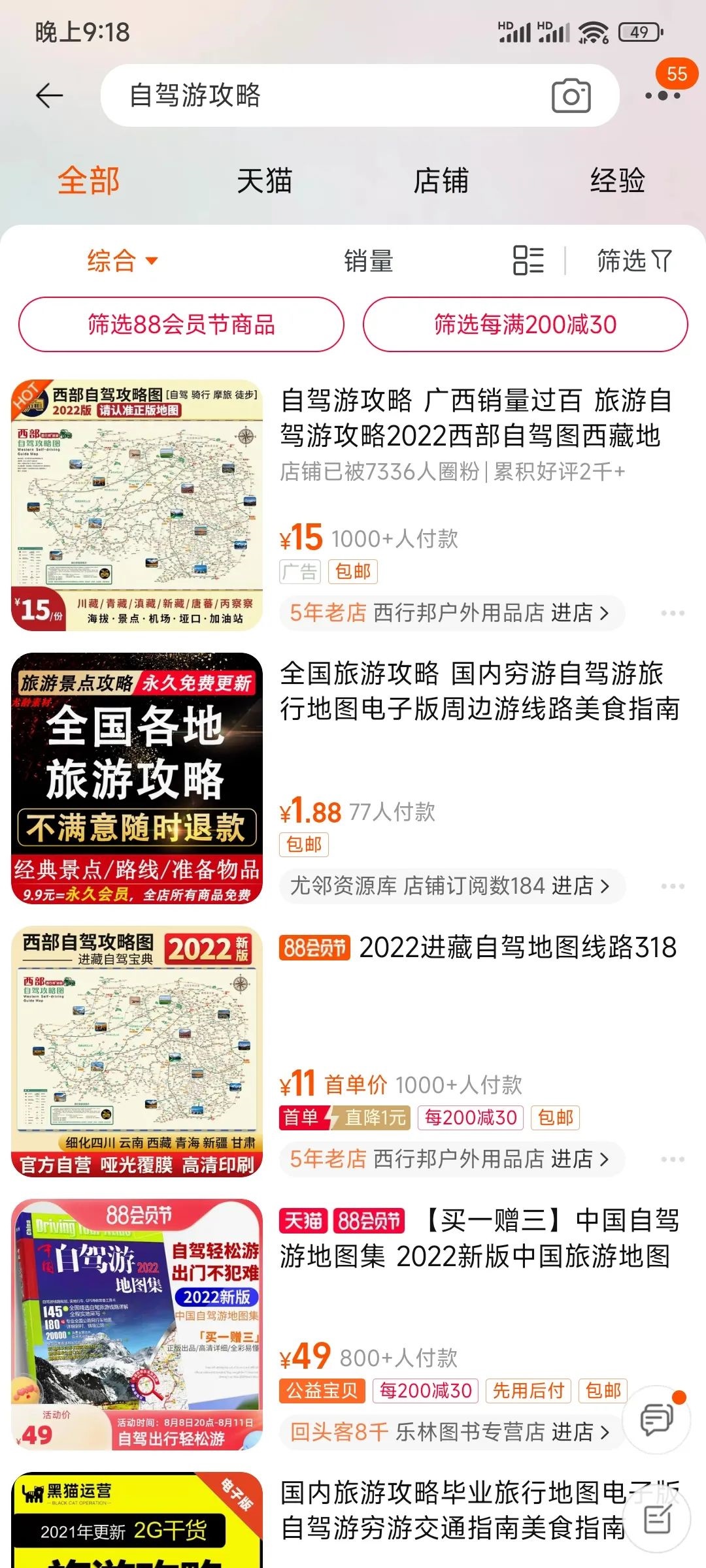Open the three-dot overflow menu with badge 55
This screenshot has width=706, height=1568.
(662, 95)
